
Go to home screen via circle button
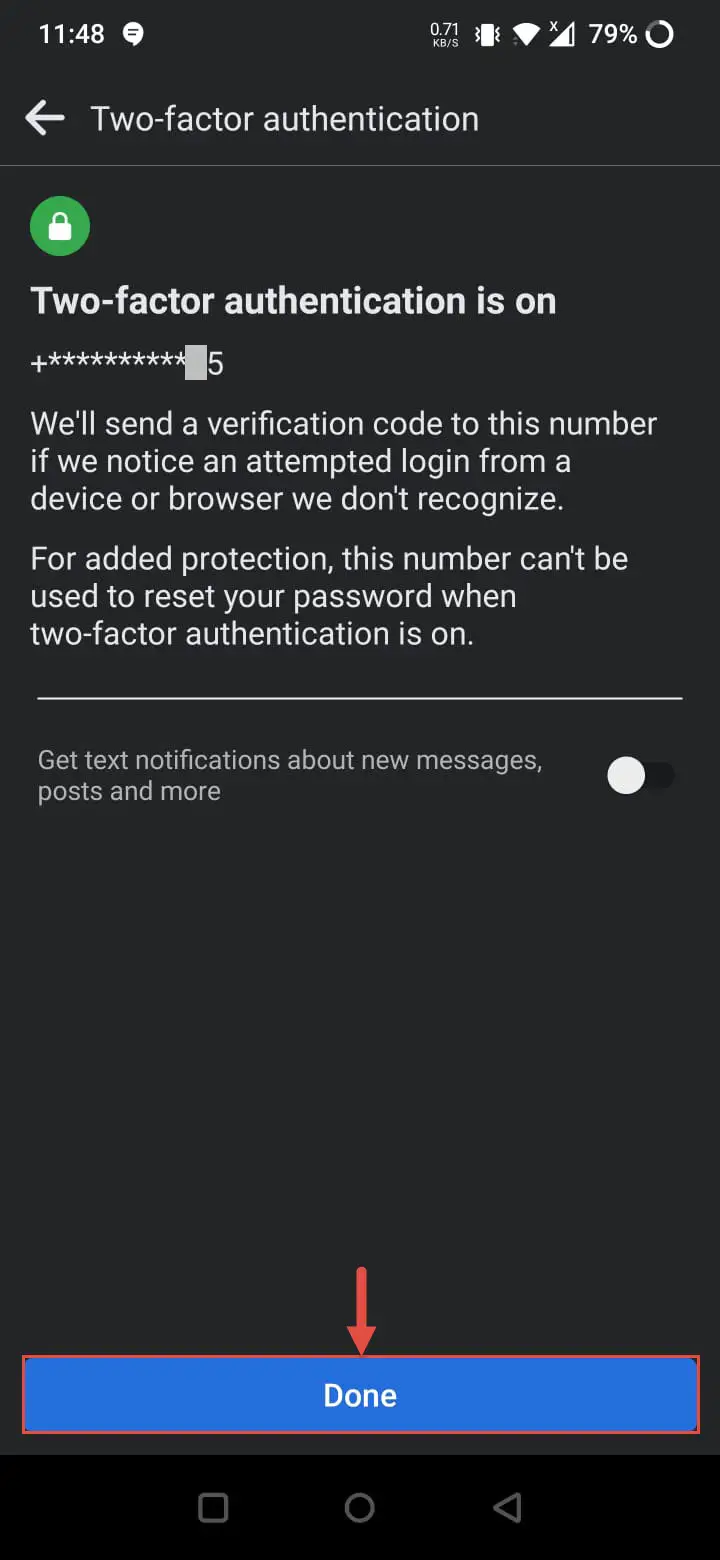click(359, 1507)
